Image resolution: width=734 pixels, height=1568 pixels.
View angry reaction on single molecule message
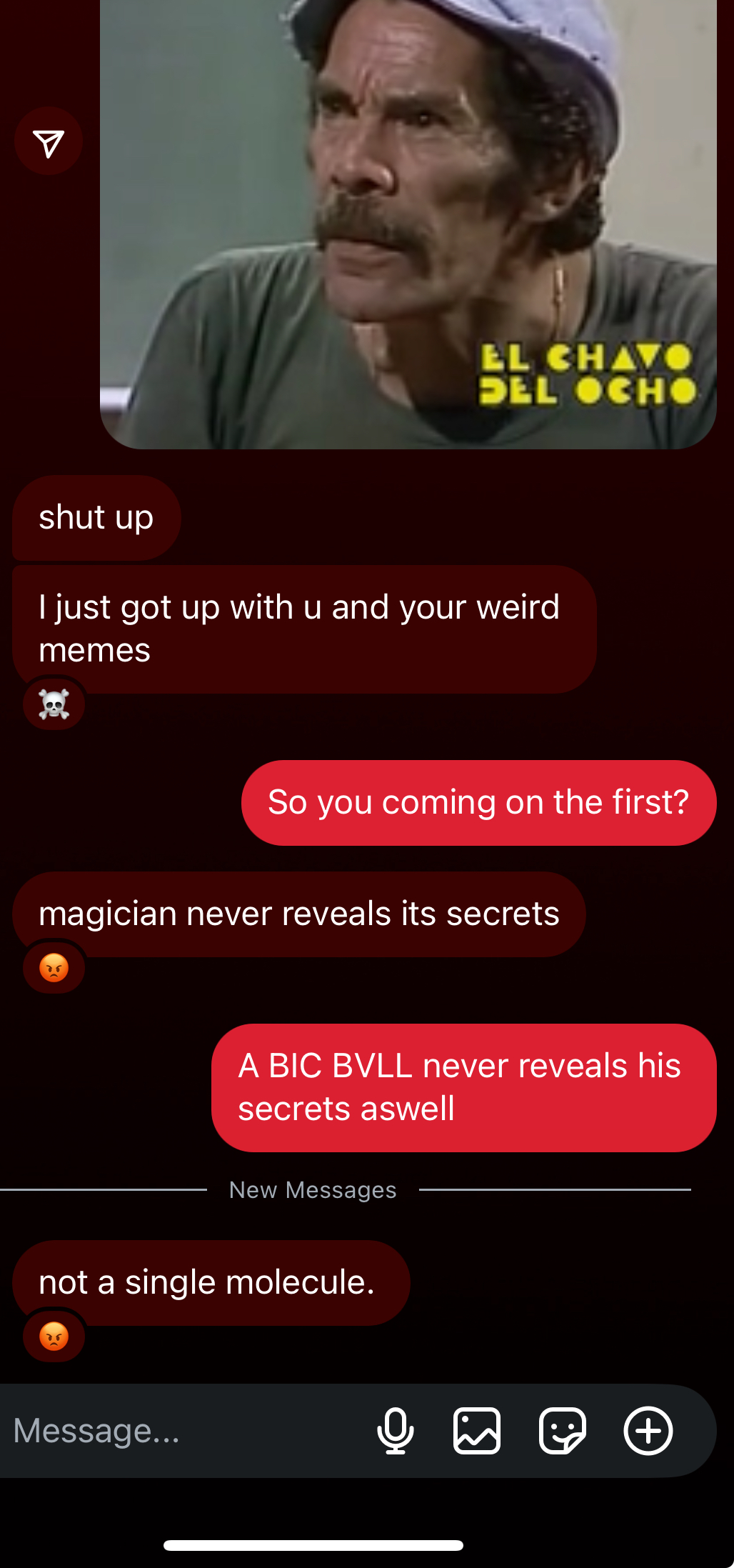(x=54, y=1337)
